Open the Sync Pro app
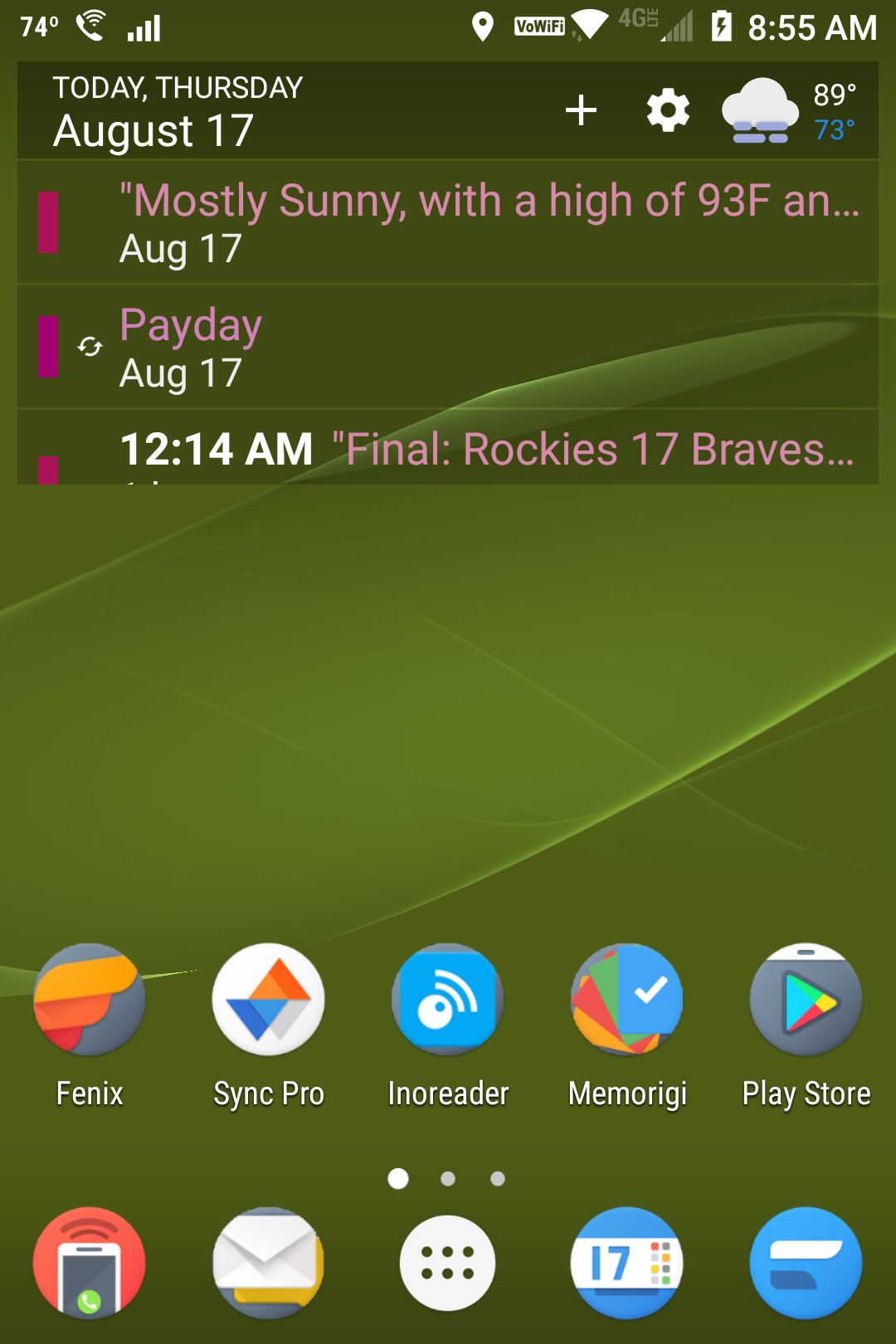The image size is (896, 1344). click(269, 1001)
